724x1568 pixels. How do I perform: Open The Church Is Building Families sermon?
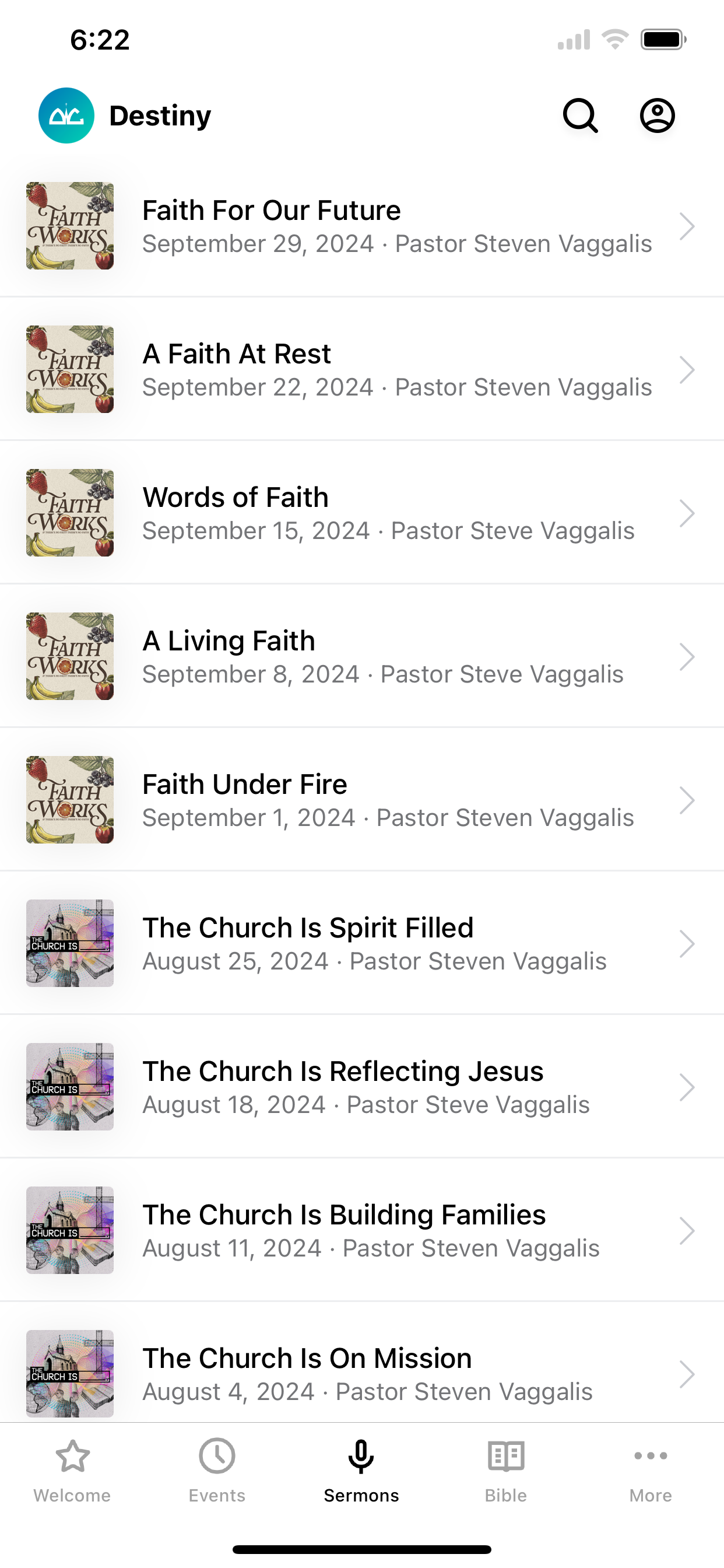click(x=362, y=1230)
